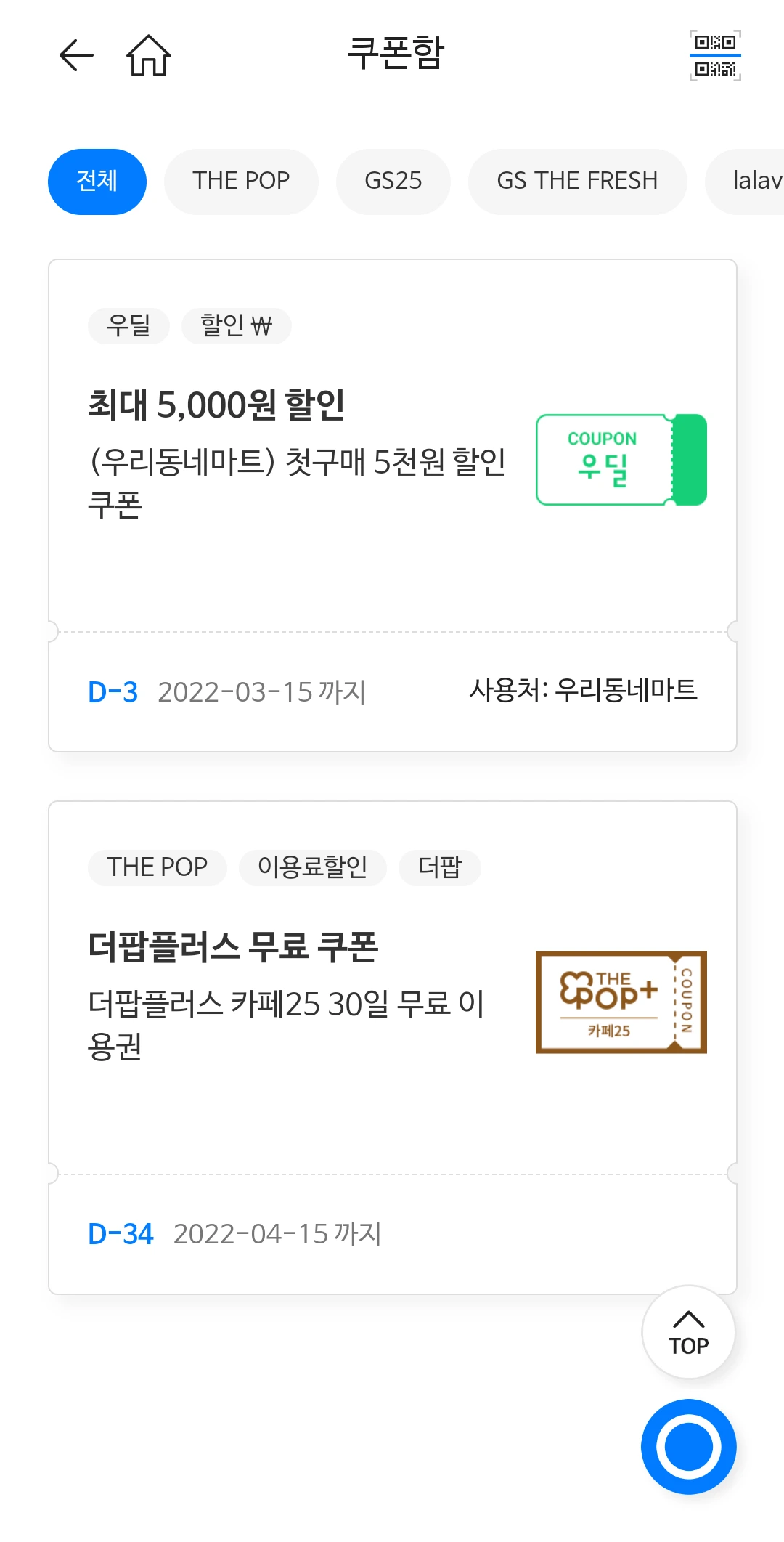
Task: Switch to the THE POP filter
Action: tap(241, 182)
